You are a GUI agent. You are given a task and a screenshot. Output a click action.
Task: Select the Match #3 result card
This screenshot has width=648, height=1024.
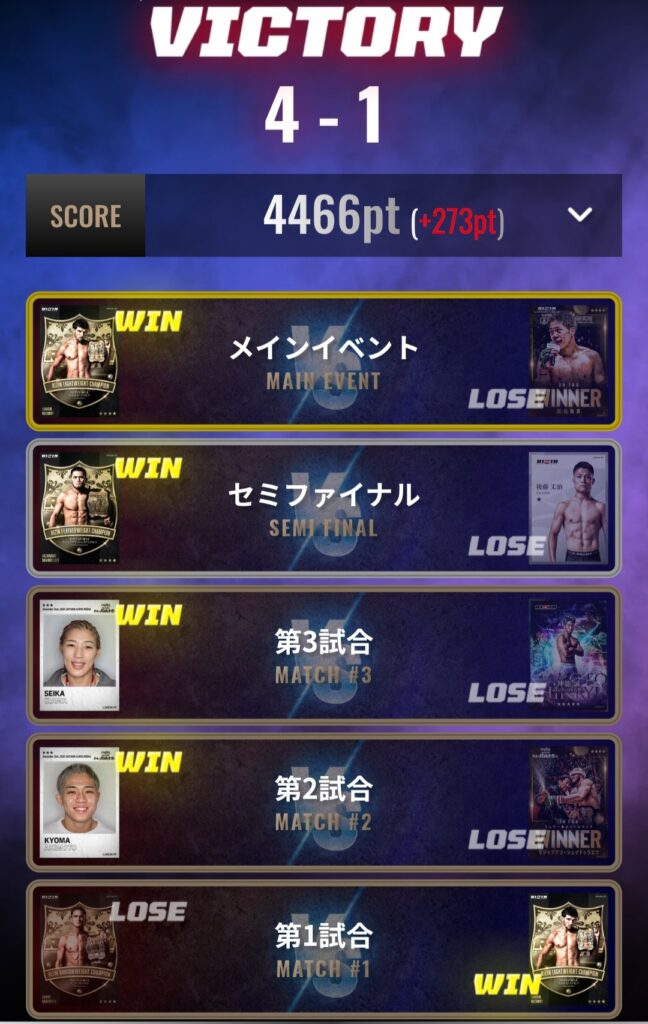(323, 656)
